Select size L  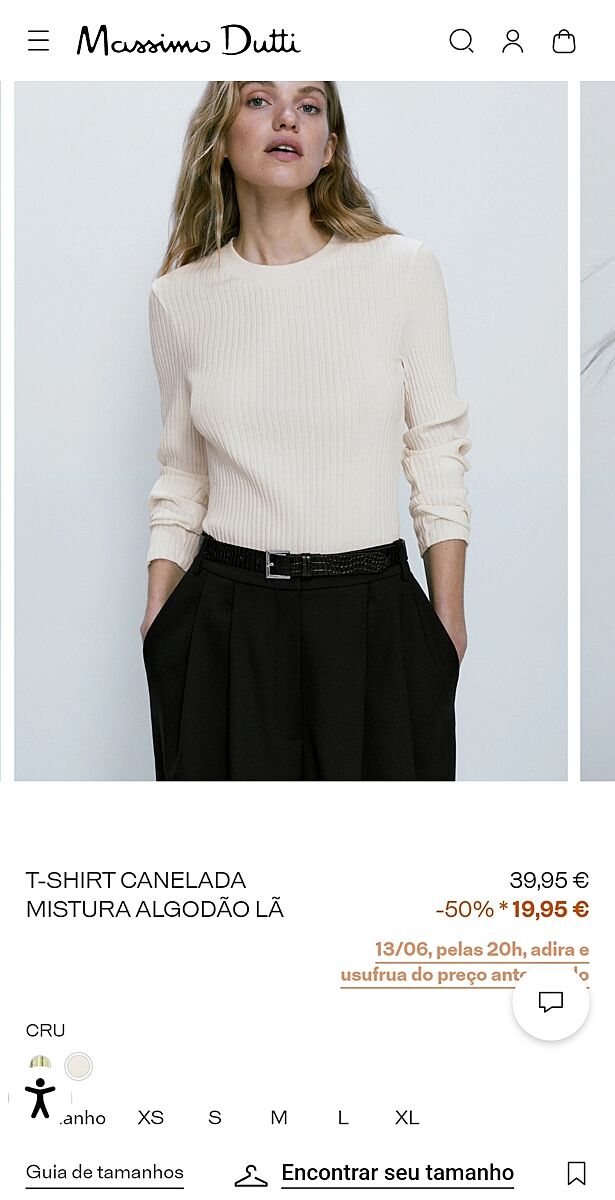[x=343, y=1117]
